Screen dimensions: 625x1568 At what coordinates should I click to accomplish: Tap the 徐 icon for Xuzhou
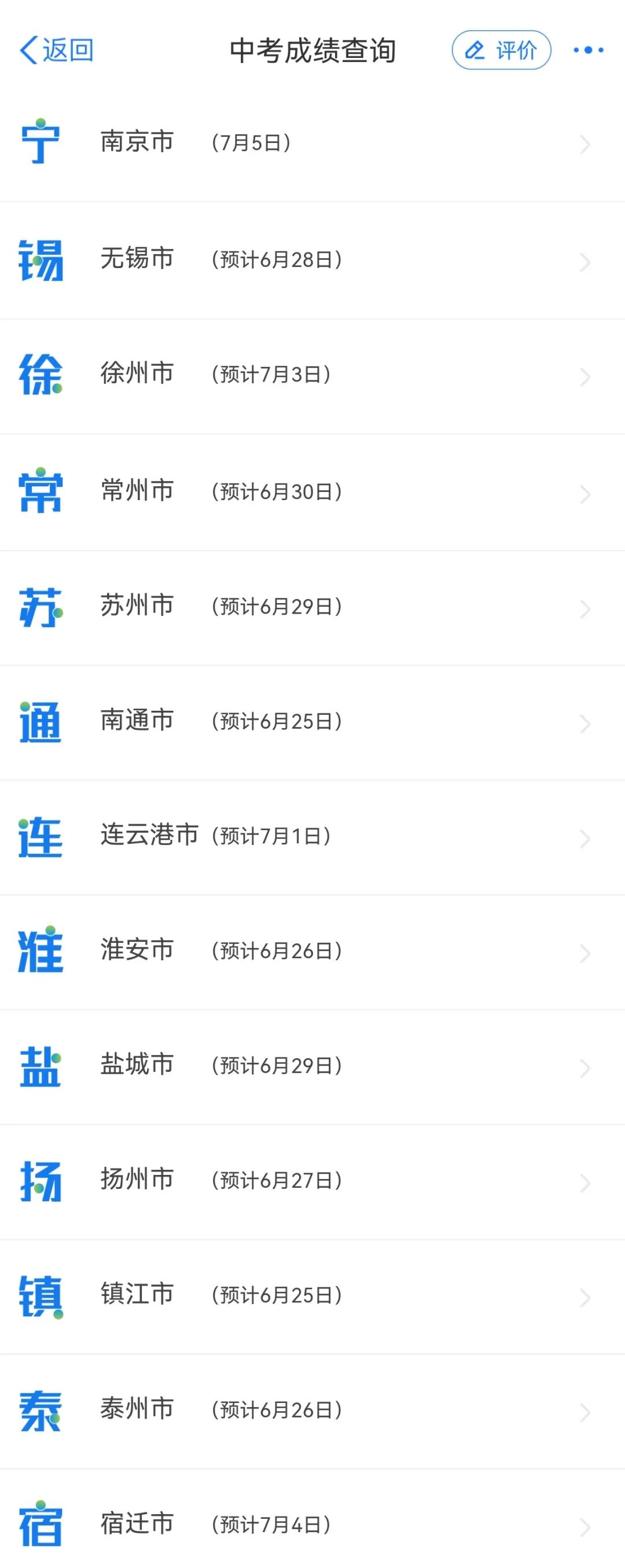pos(40,374)
